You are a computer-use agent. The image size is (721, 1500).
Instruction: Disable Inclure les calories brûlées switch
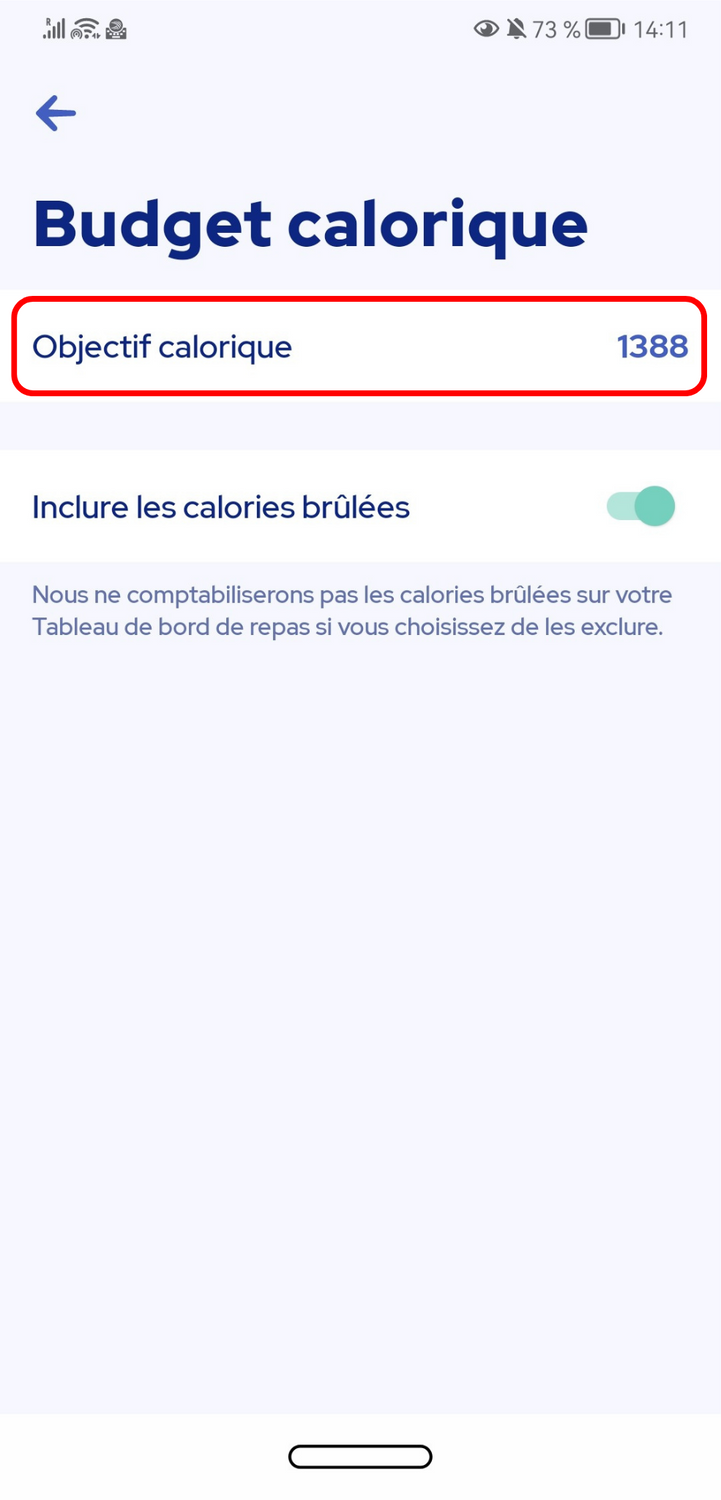tap(641, 507)
